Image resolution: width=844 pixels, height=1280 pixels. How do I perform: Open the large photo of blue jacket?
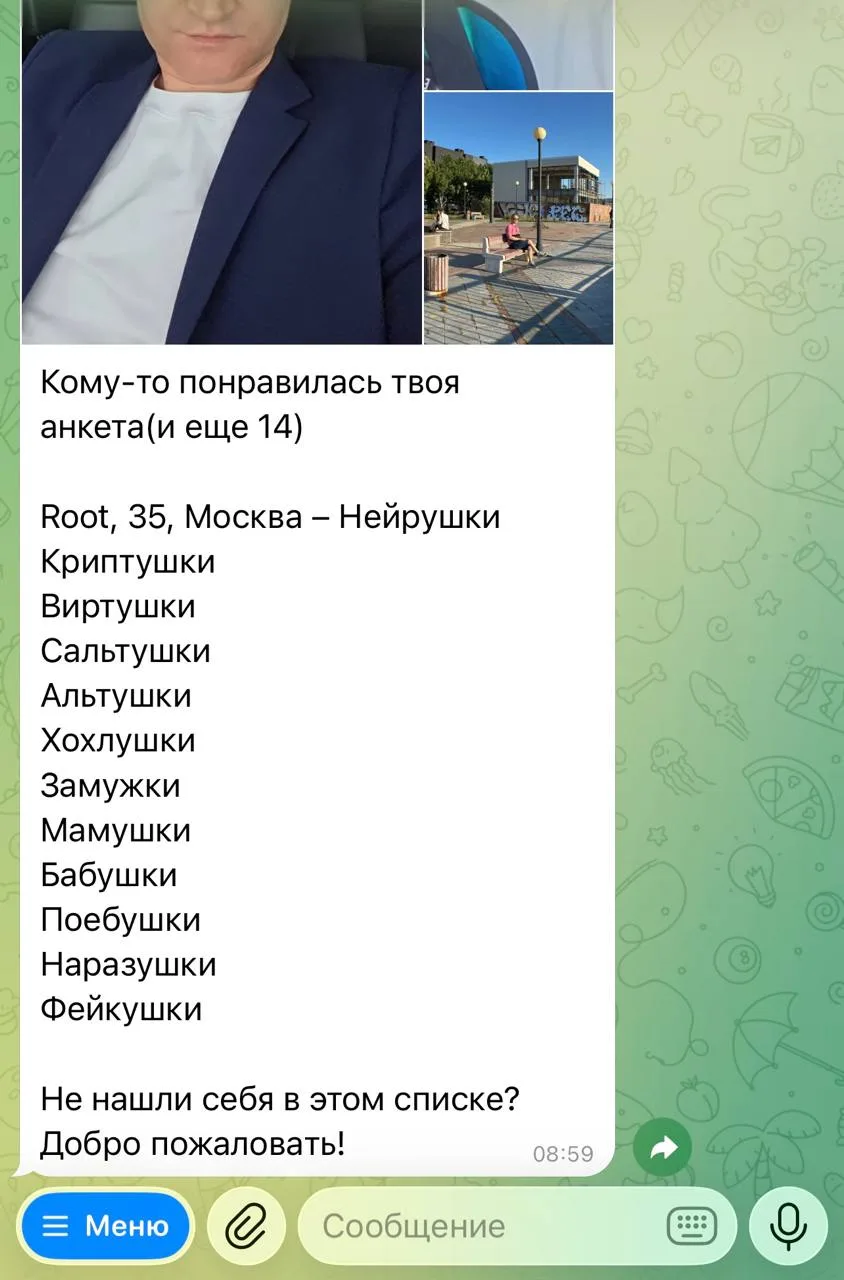[221, 172]
